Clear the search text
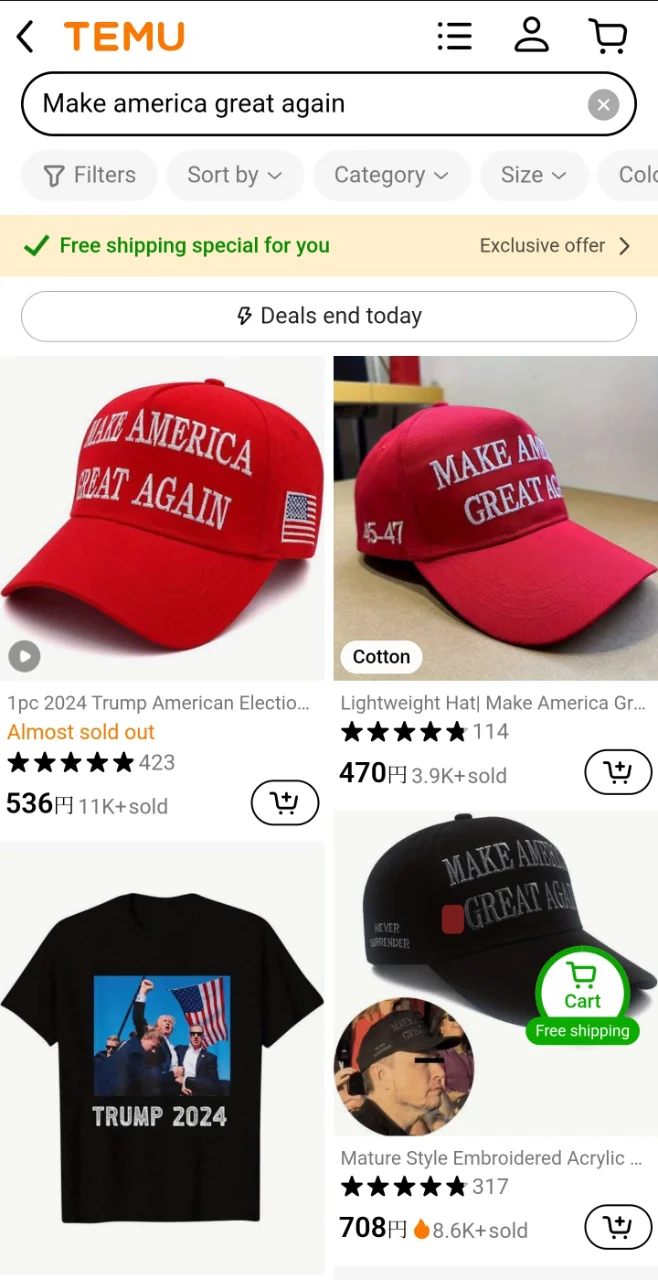The image size is (658, 1280). [603, 104]
